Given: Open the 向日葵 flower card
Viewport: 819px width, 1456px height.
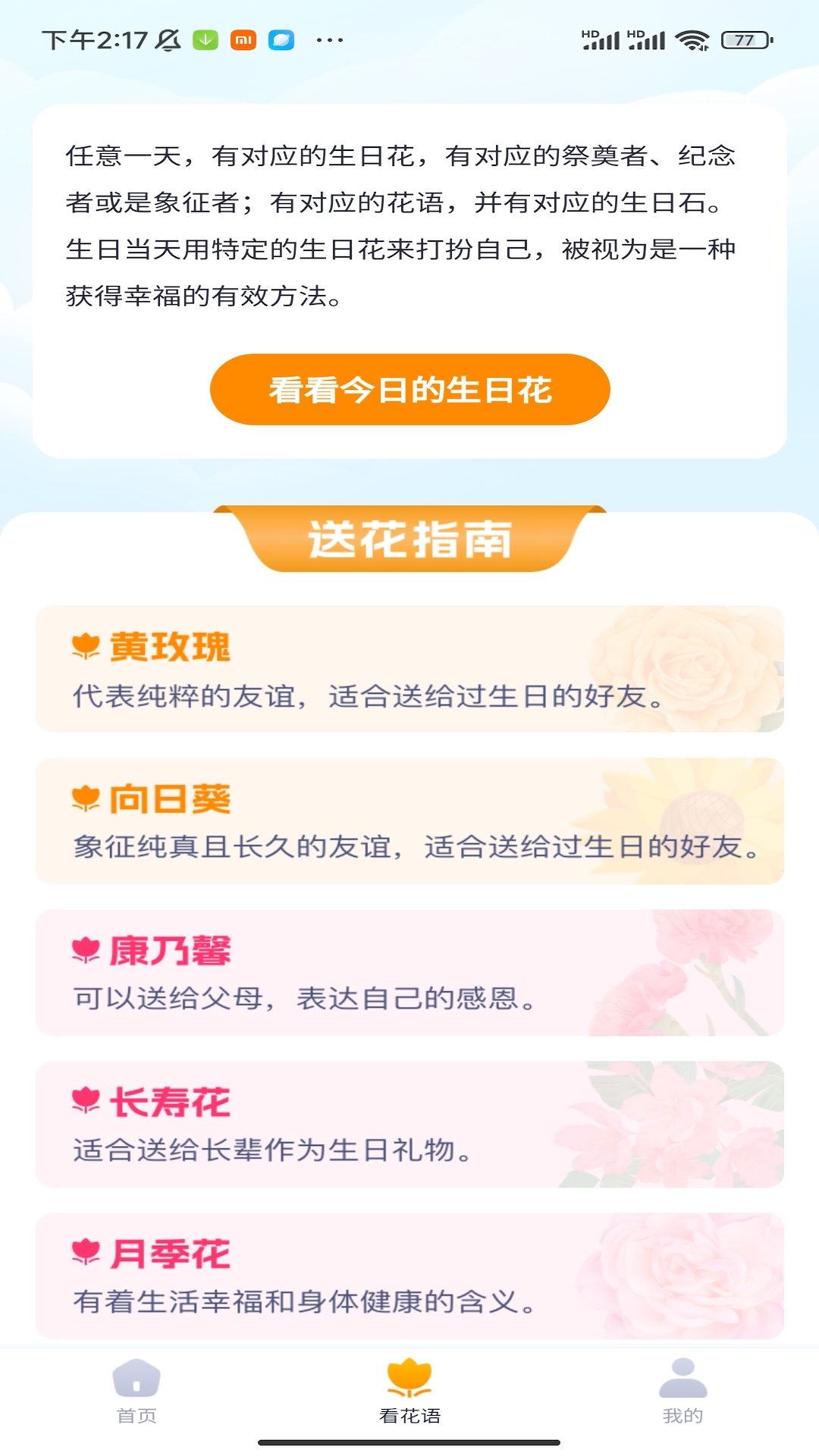Looking at the screenshot, I should click(409, 821).
